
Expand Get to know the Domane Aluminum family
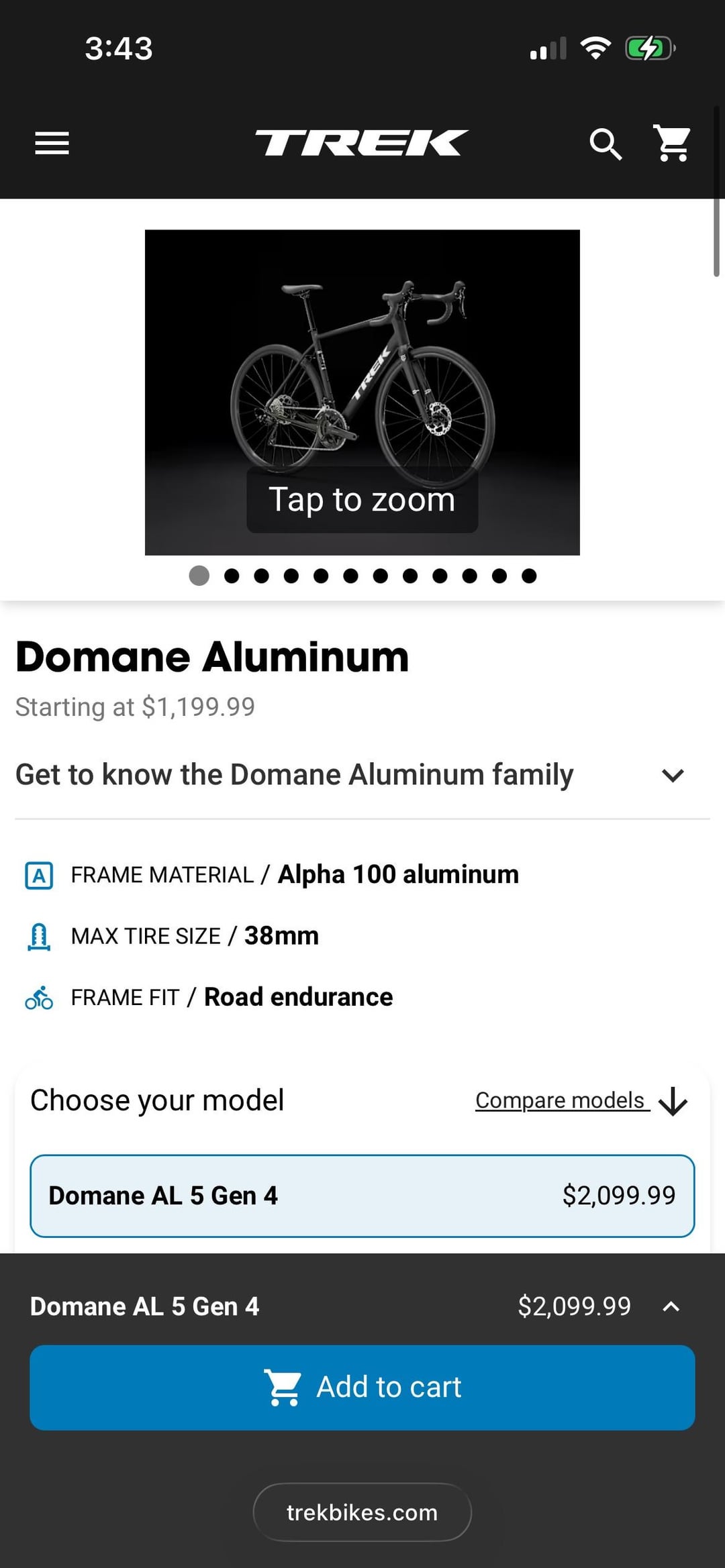click(x=672, y=775)
